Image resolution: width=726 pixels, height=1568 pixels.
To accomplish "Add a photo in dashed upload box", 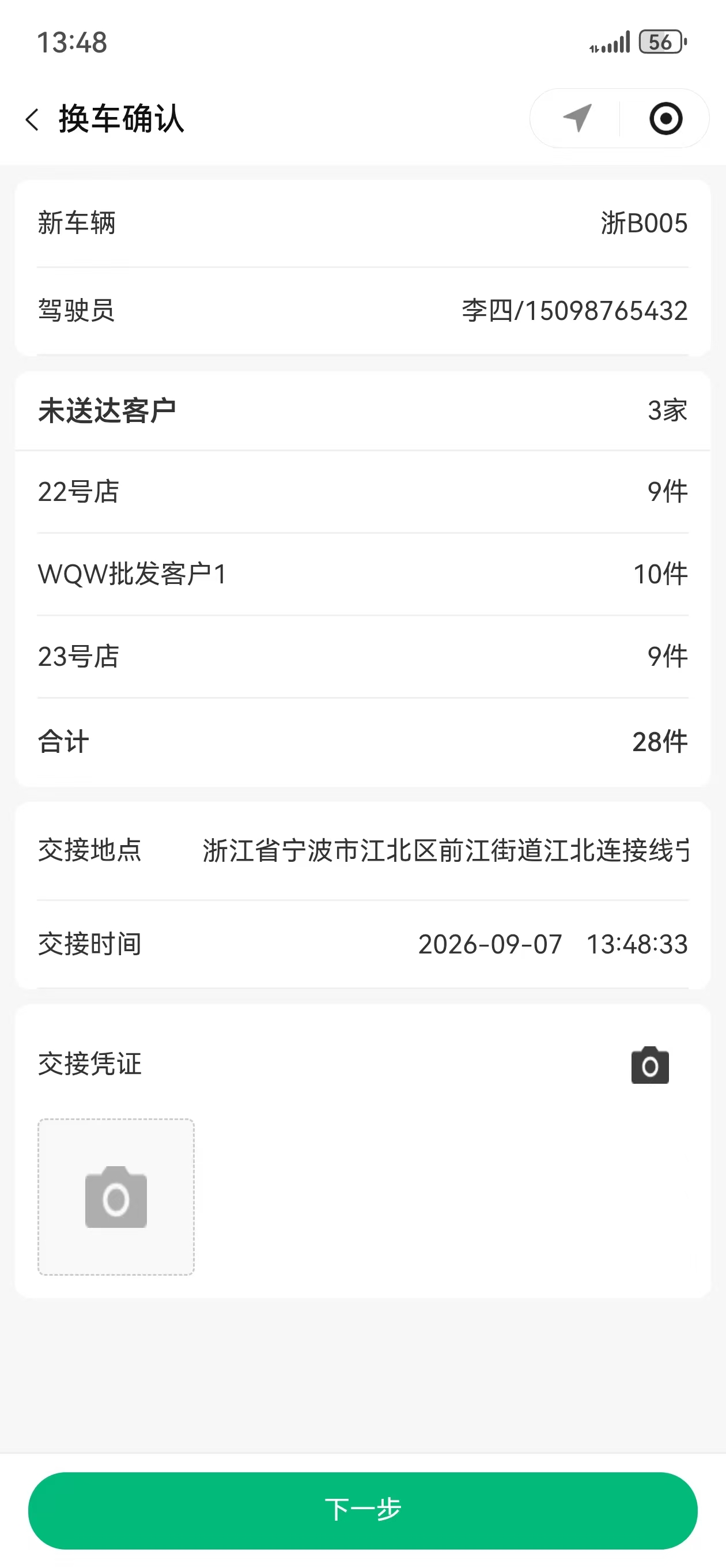I will [x=116, y=1197].
